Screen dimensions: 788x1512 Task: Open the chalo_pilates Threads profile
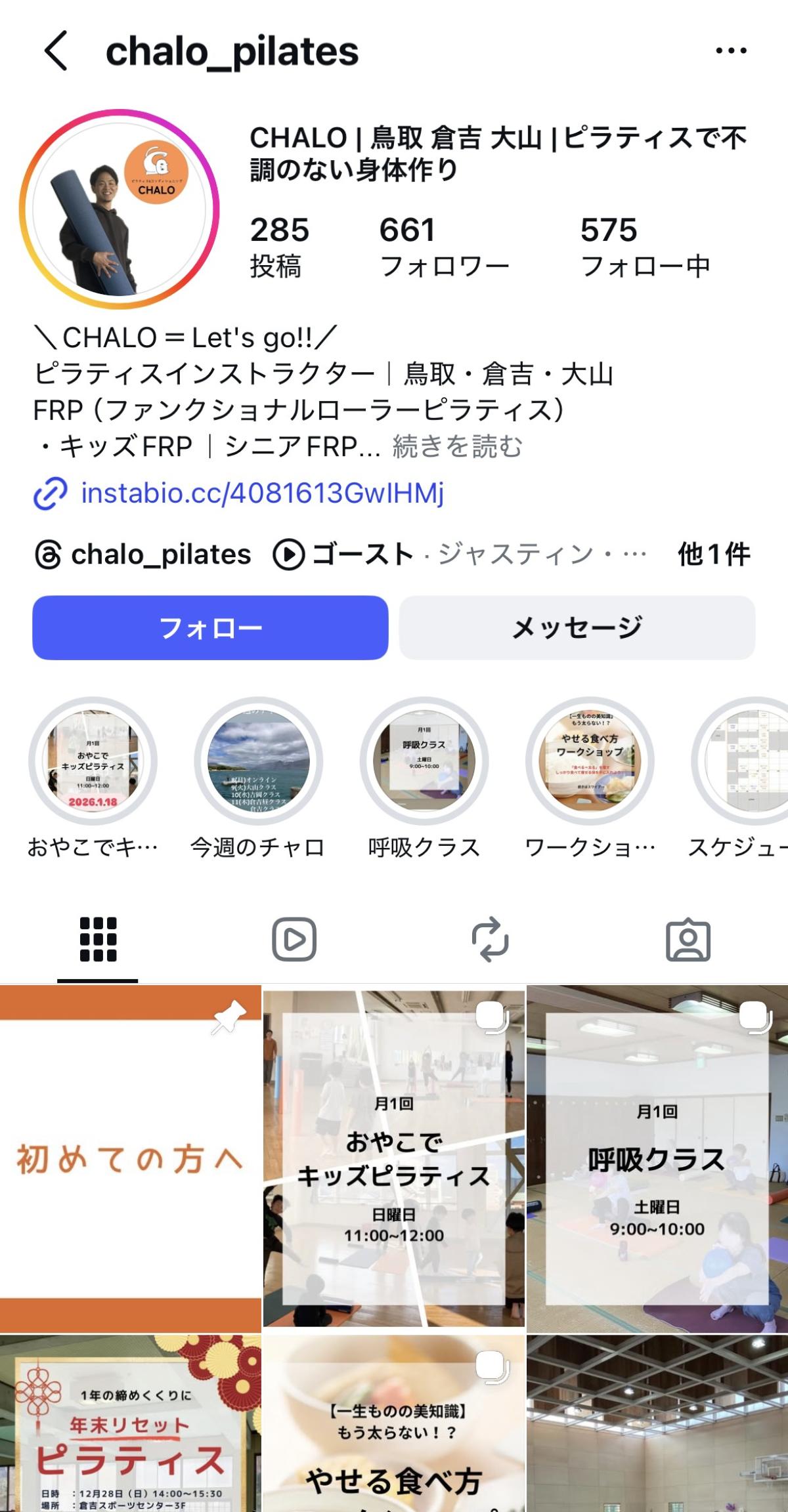(x=143, y=555)
